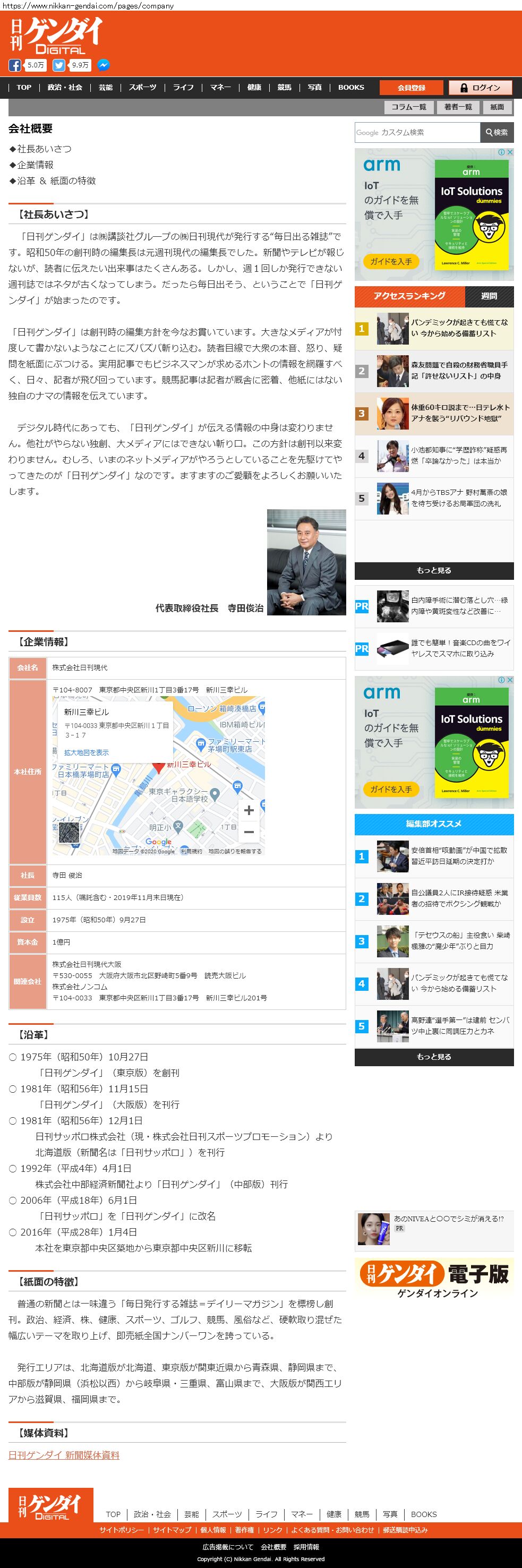Tap the 検索 button
The image size is (522, 1568).
497,132
